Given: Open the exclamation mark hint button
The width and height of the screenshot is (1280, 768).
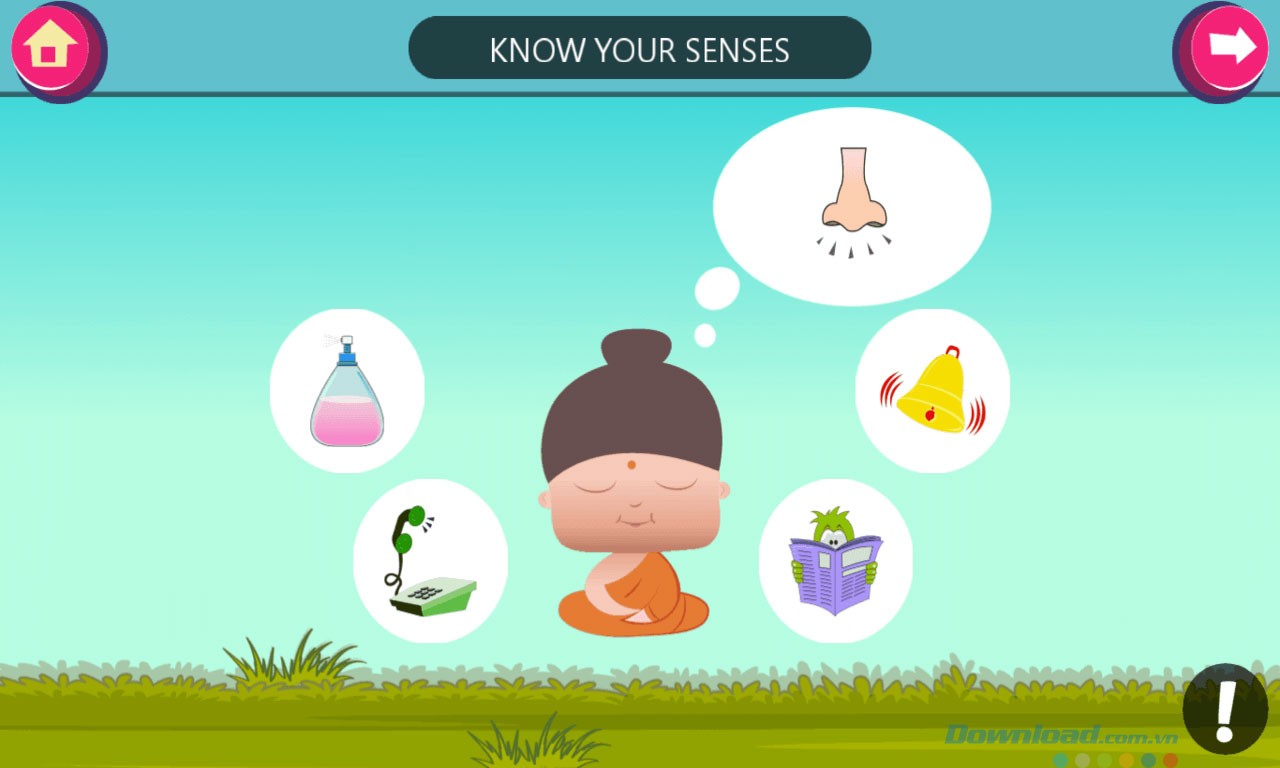Looking at the screenshot, I should 1225,709.
